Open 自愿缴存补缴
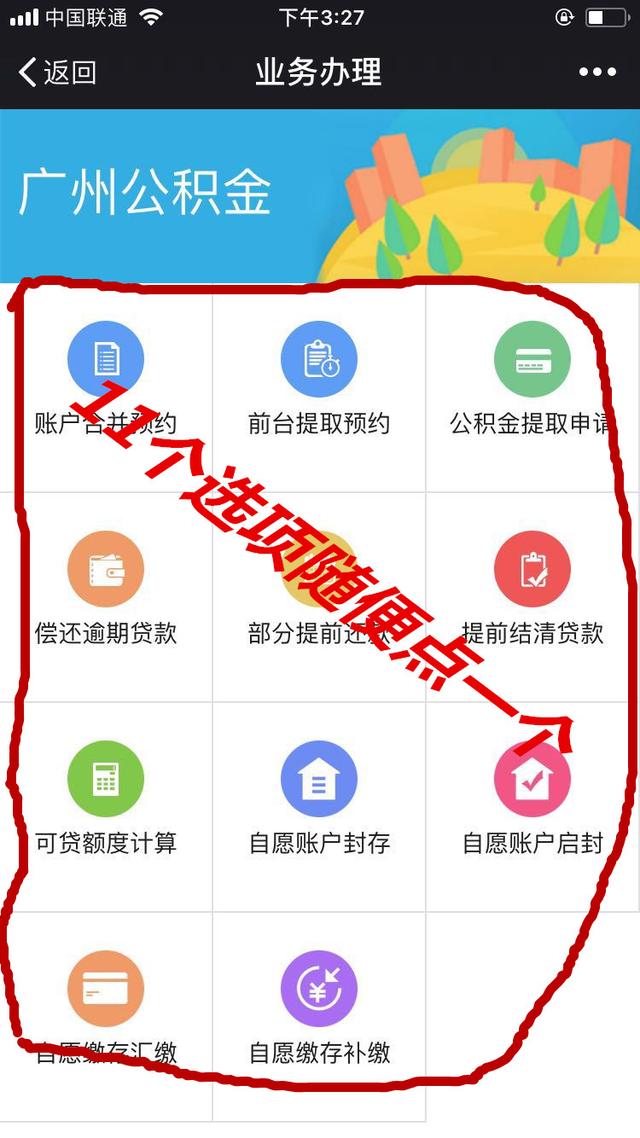Viewport: 640px width, 1138px height. click(x=319, y=1015)
